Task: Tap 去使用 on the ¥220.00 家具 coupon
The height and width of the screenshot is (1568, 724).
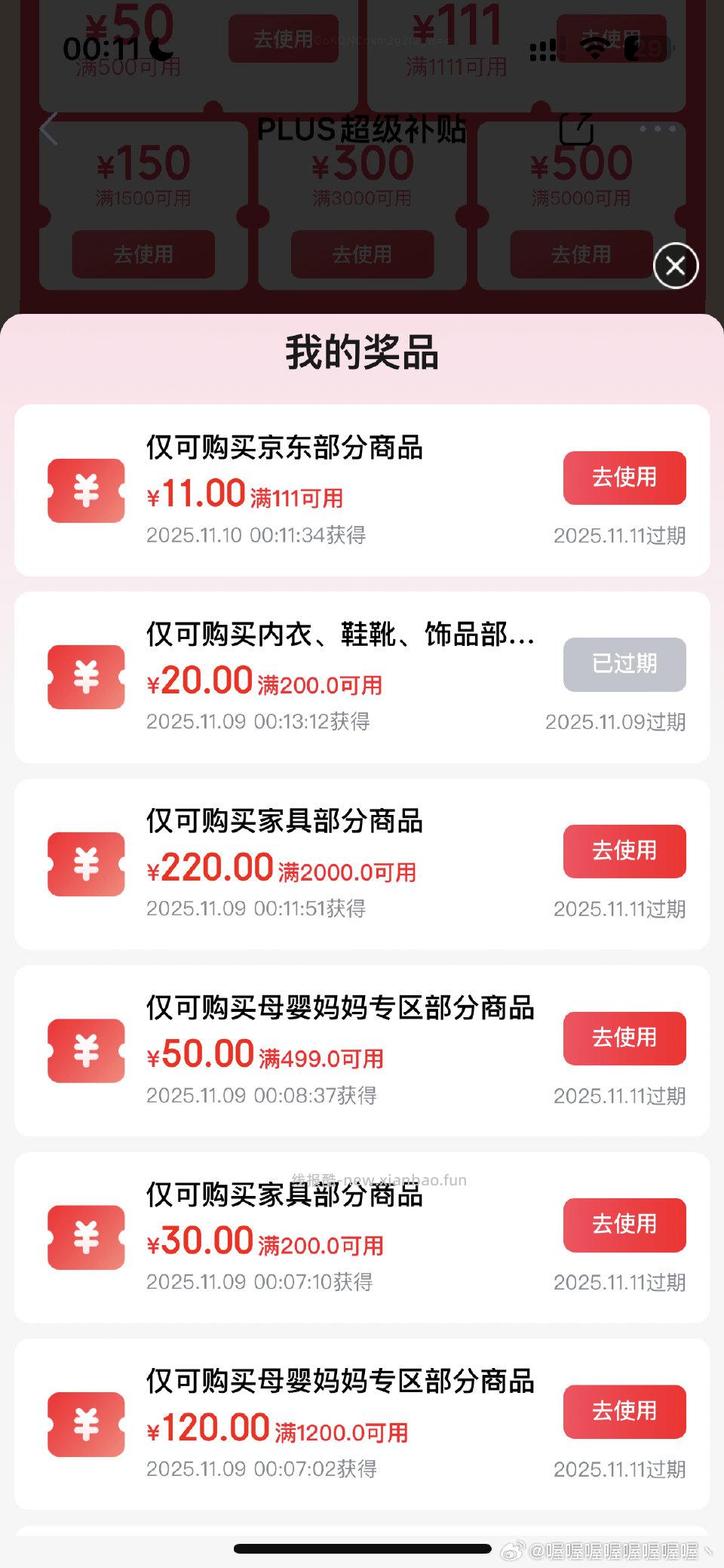Action: (624, 851)
